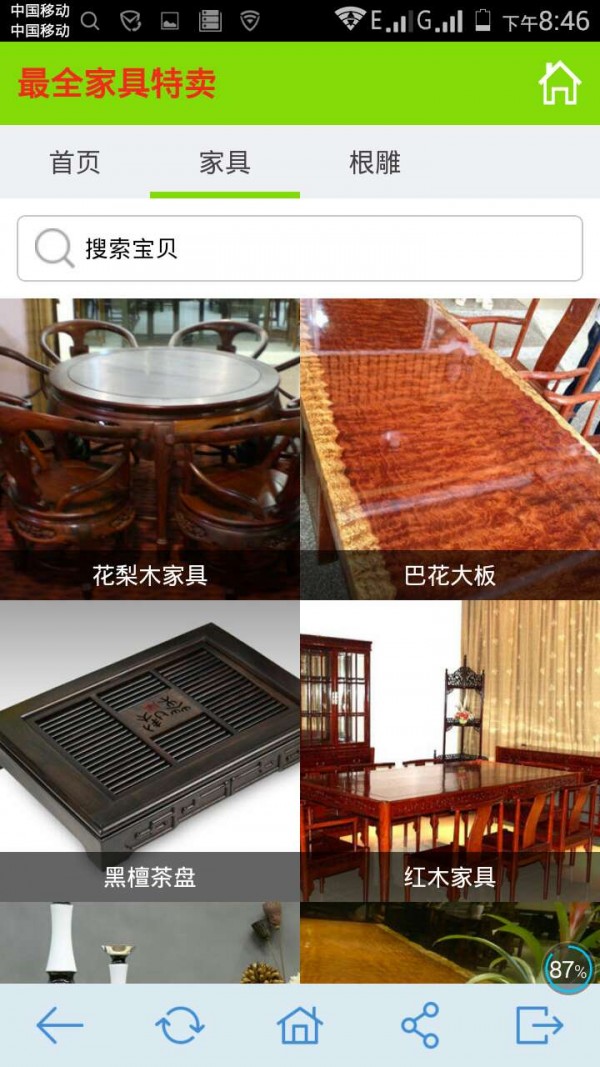Go back with the bottom arrow
Viewport: 600px width, 1067px height.
[60, 1025]
